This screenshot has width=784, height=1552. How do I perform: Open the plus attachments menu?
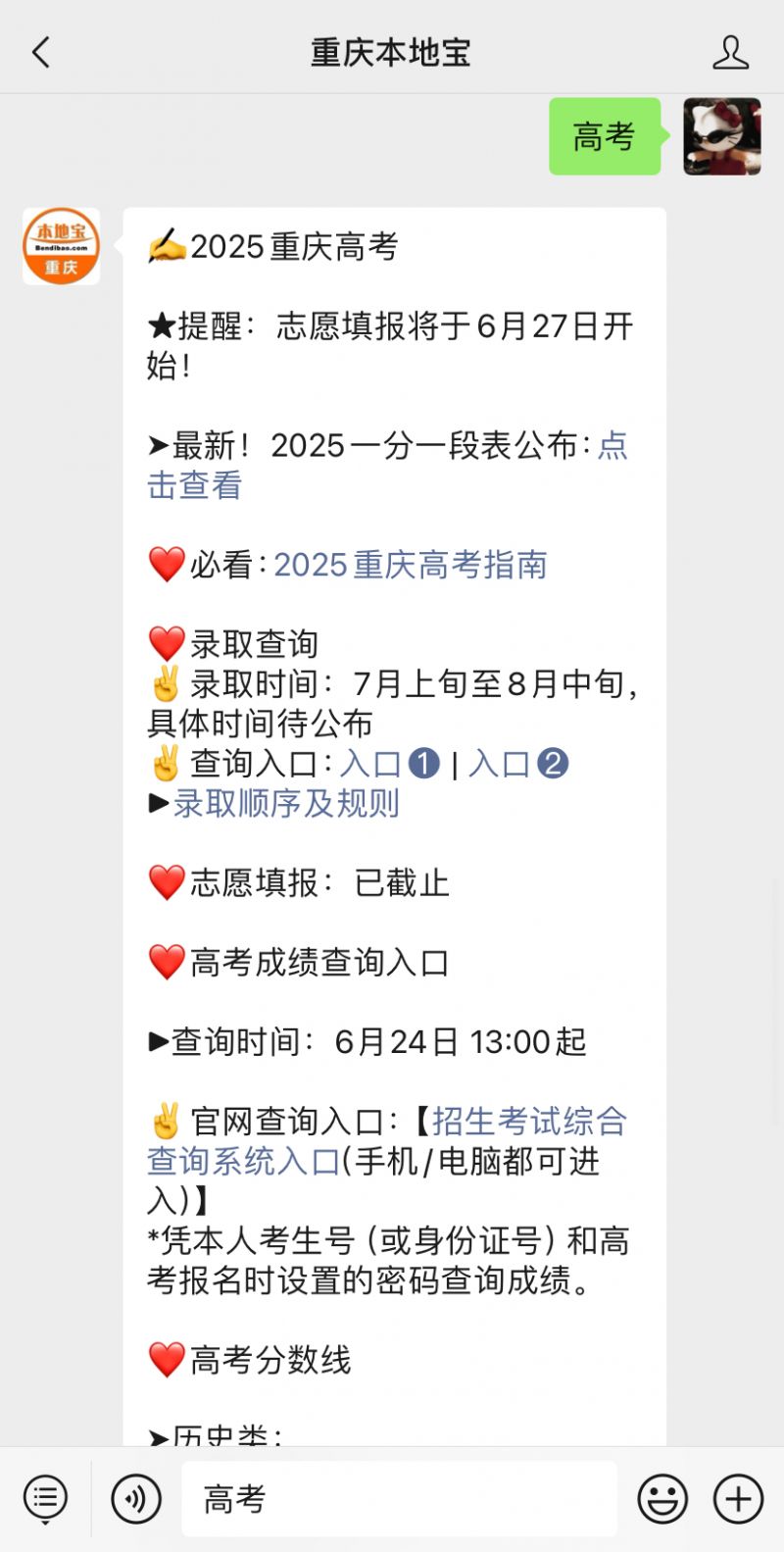[738, 1499]
